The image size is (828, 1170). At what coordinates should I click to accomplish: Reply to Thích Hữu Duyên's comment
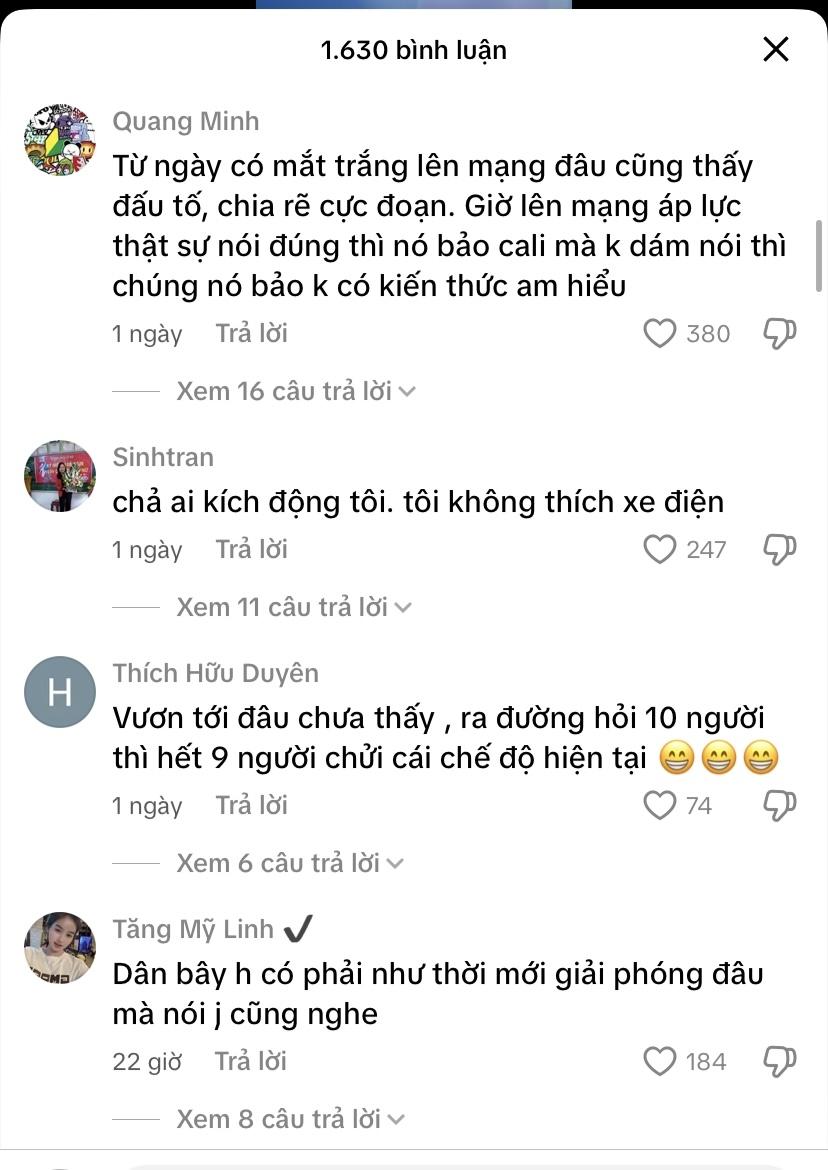click(x=251, y=805)
